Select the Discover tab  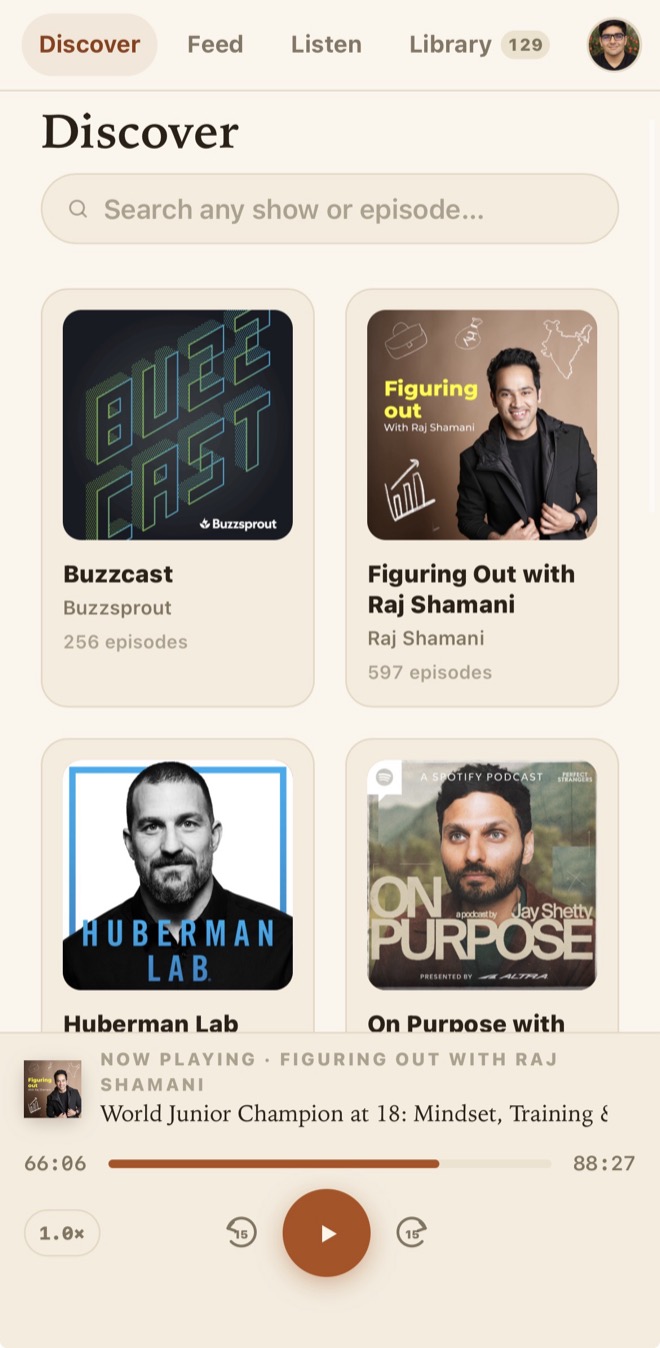(90, 45)
